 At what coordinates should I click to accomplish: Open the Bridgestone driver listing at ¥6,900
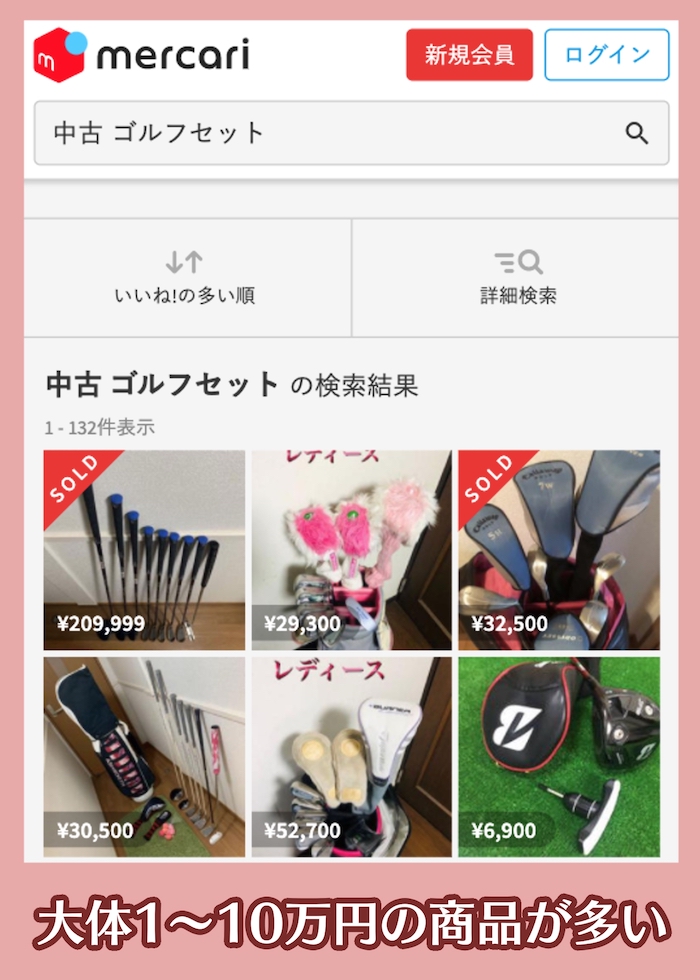click(x=559, y=756)
